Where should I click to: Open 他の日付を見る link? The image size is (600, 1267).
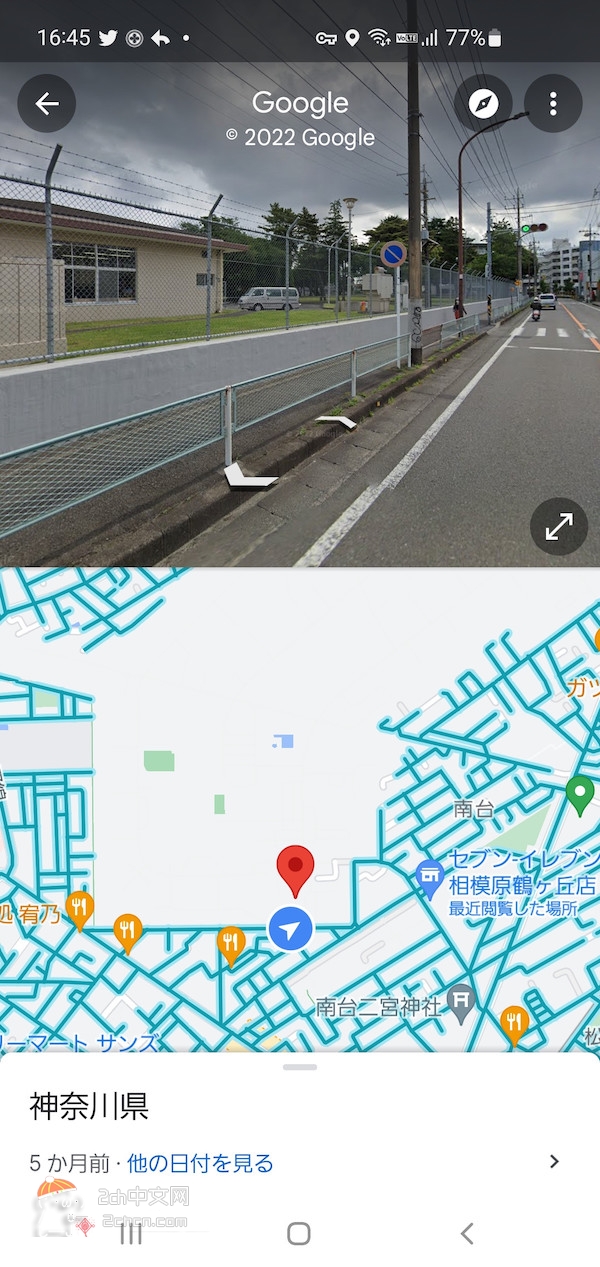pos(200,1163)
